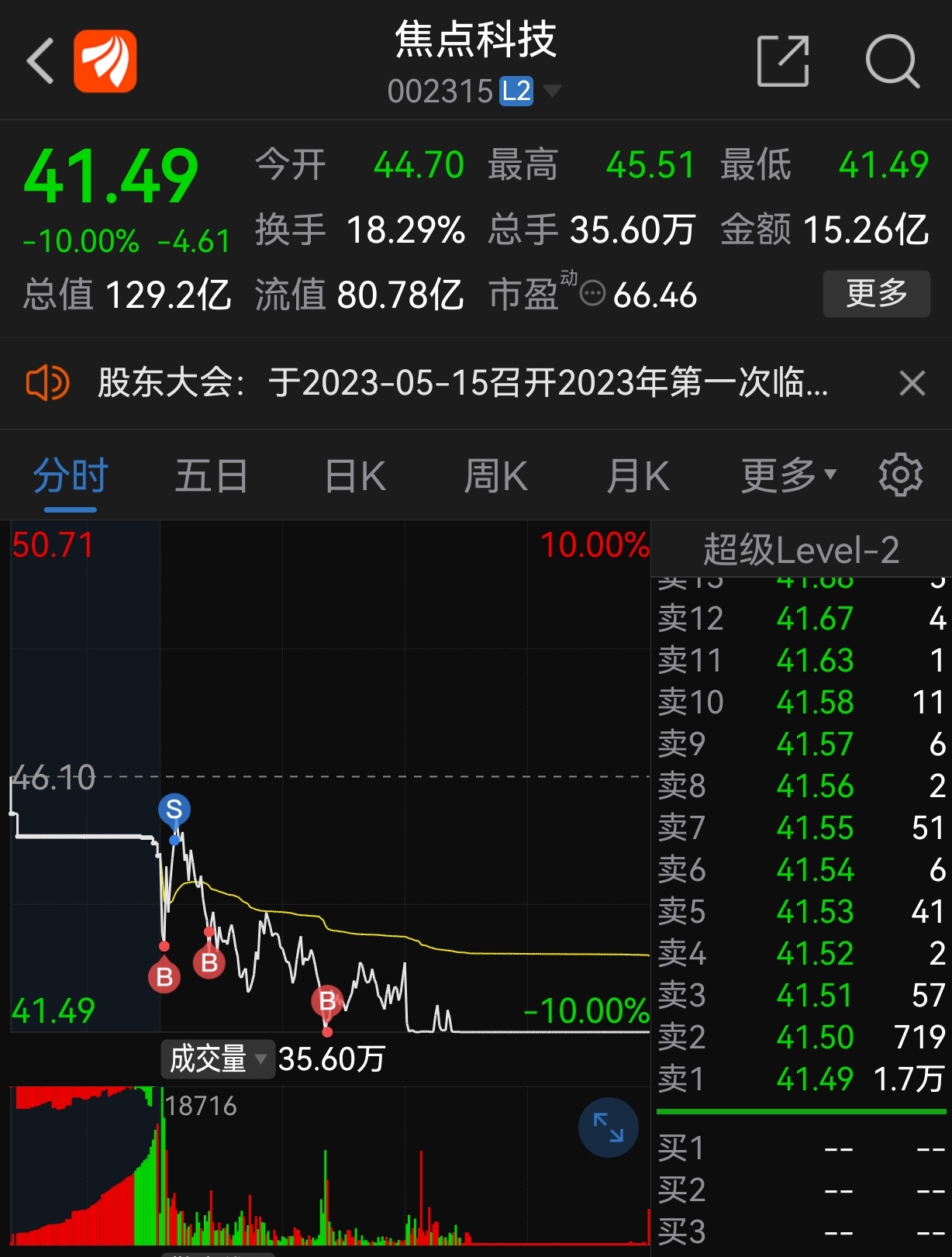Open stock search with magnifier icon

pyautogui.click(x=892, y=61)
